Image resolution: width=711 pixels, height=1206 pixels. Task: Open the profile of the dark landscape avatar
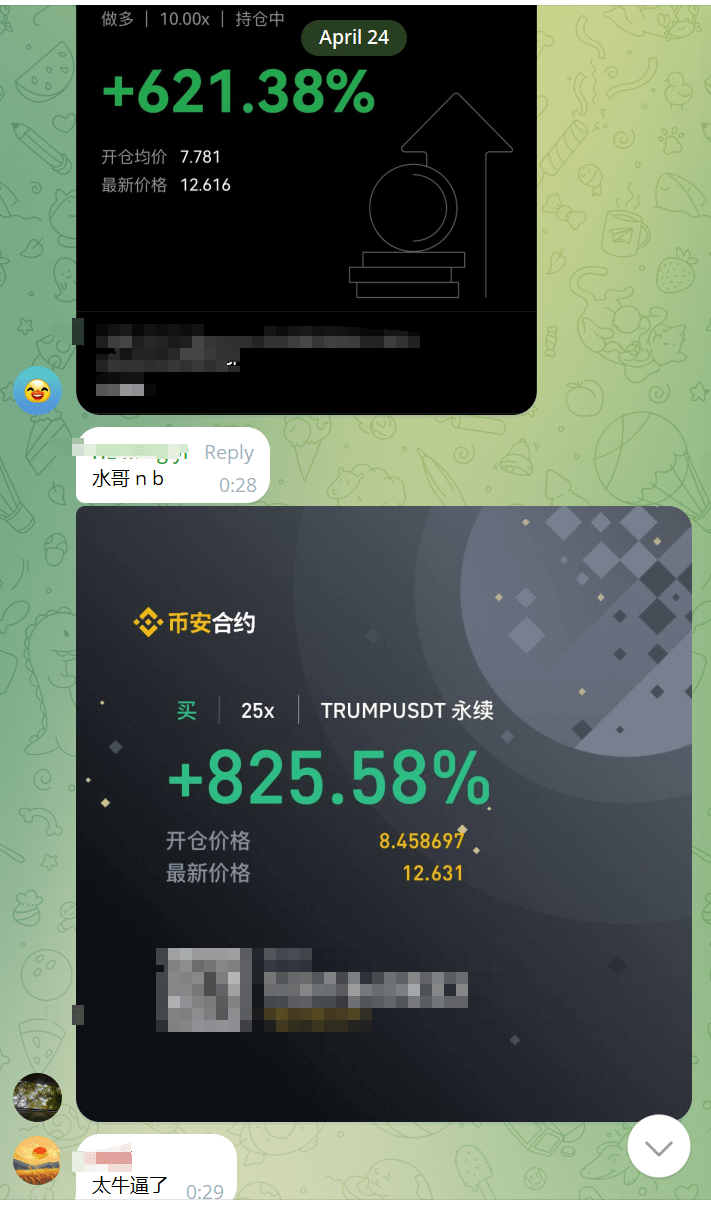click(37, 1097)
